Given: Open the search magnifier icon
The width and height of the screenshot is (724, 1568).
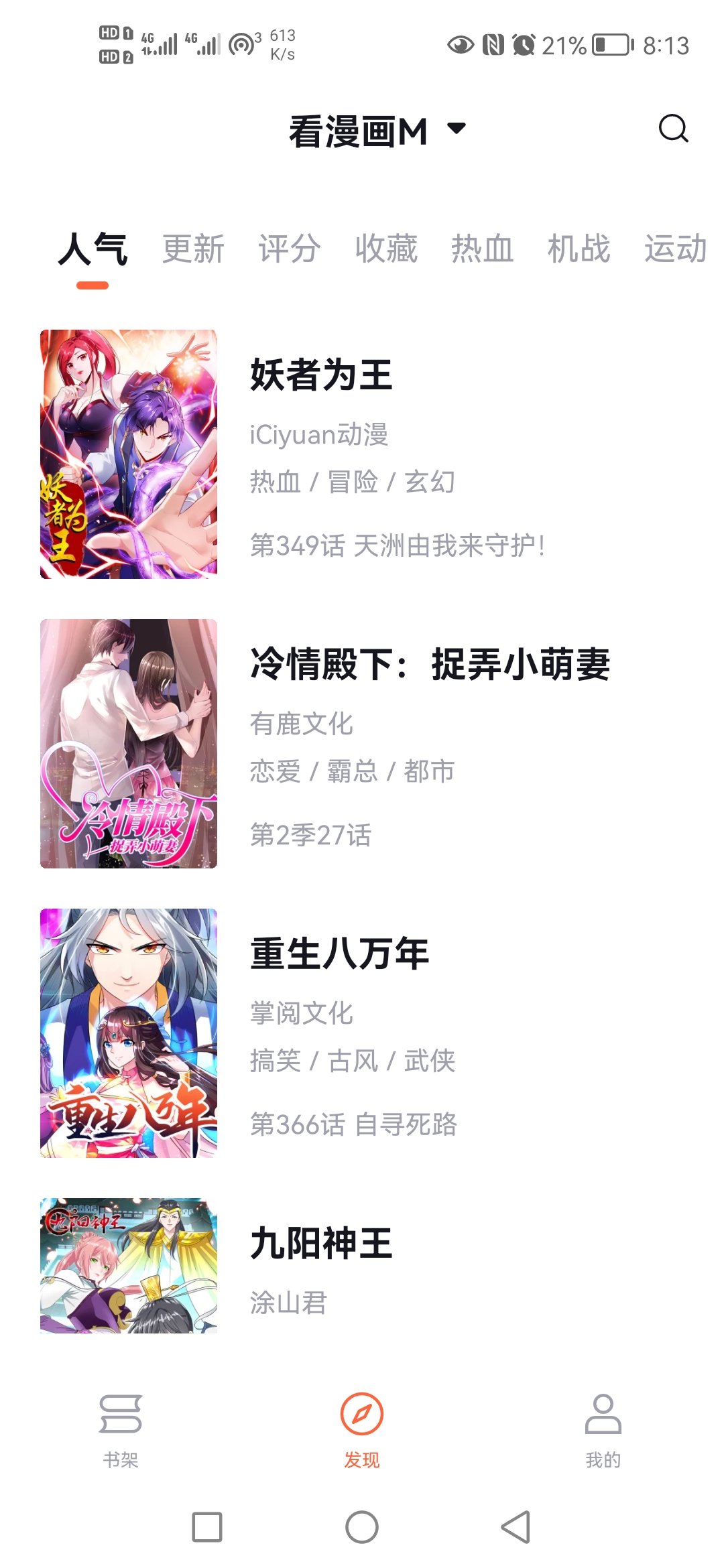Looking at the screenshot, I should pyautogui.click(x=673, y=129).
